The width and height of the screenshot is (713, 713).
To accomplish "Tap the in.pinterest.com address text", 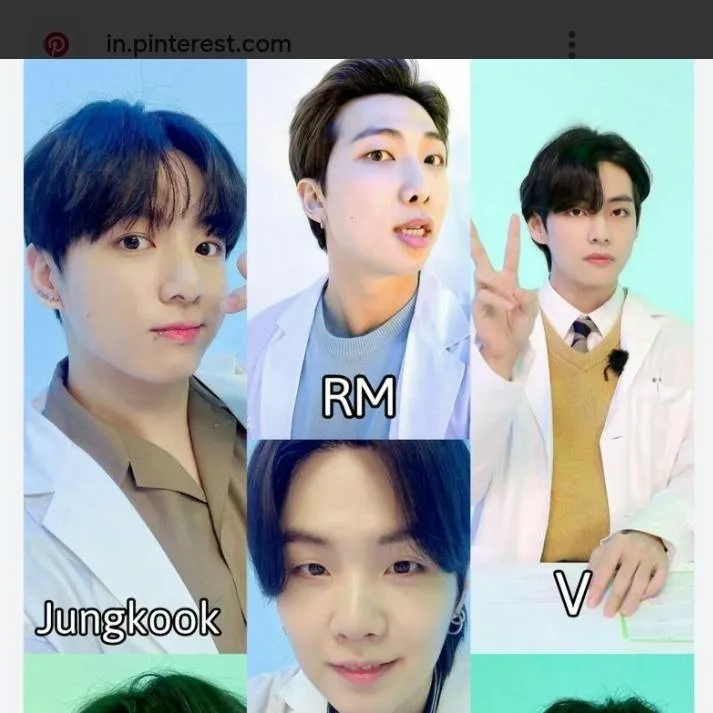I will [198, 44].
